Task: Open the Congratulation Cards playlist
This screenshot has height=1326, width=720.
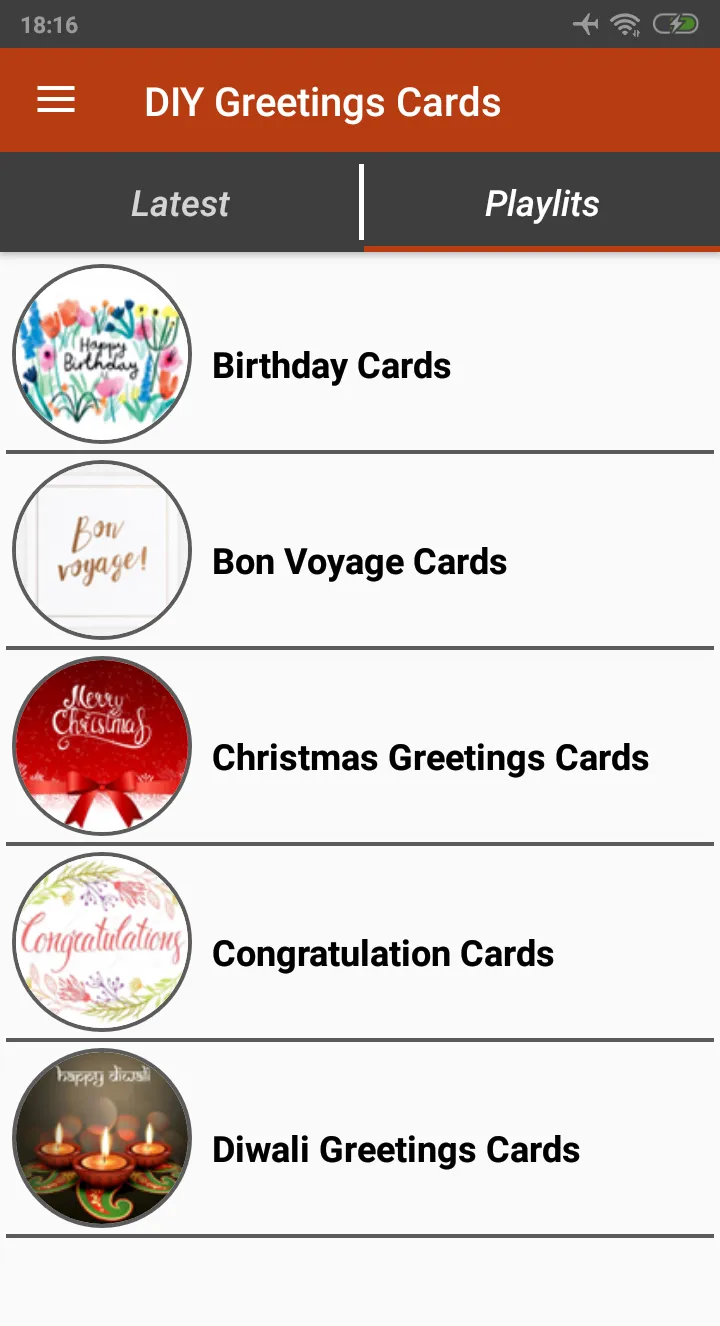Action: [360, 943]
